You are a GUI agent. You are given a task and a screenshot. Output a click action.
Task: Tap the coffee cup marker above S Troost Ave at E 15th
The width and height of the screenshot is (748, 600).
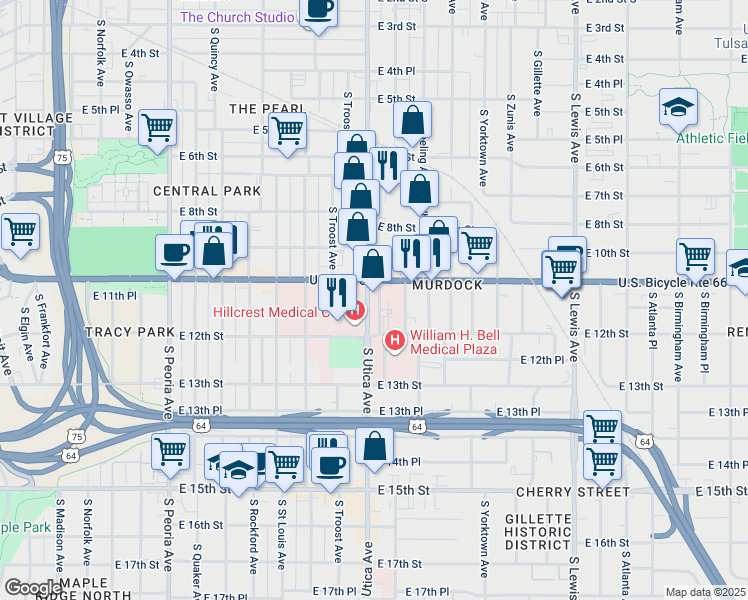(330, 469)
